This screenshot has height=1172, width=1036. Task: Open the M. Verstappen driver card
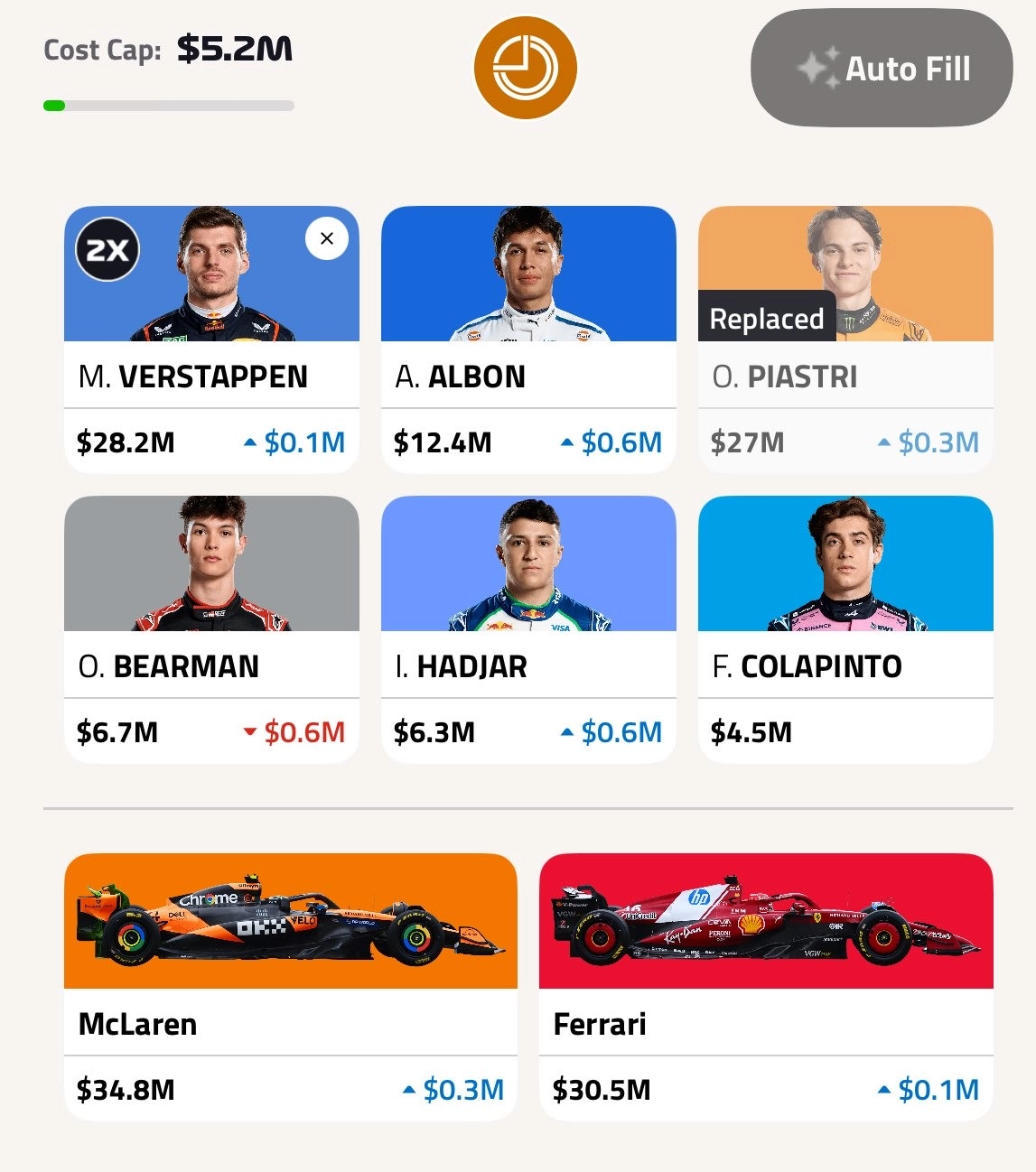click(211, 377)
